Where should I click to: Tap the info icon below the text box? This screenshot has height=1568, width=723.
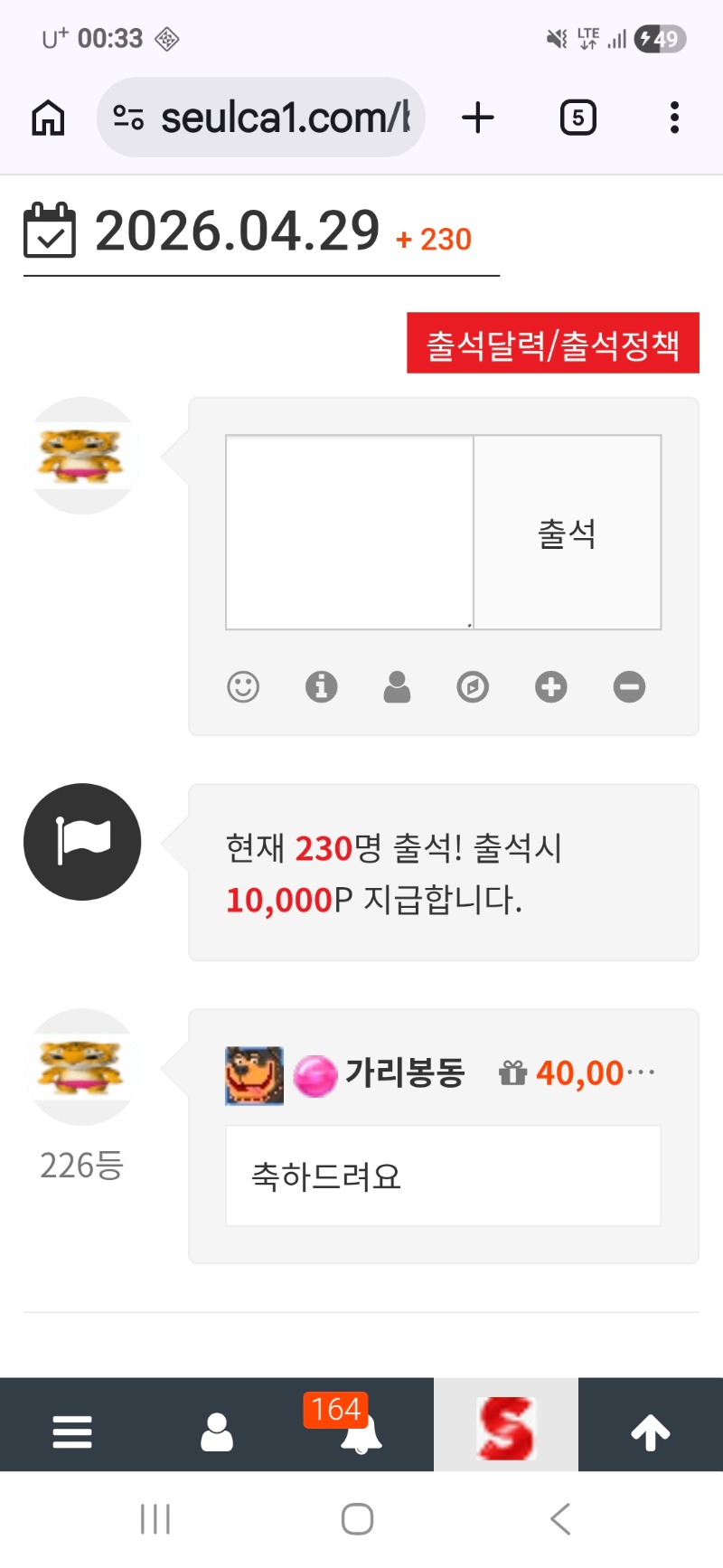click(x=321, y=687)
